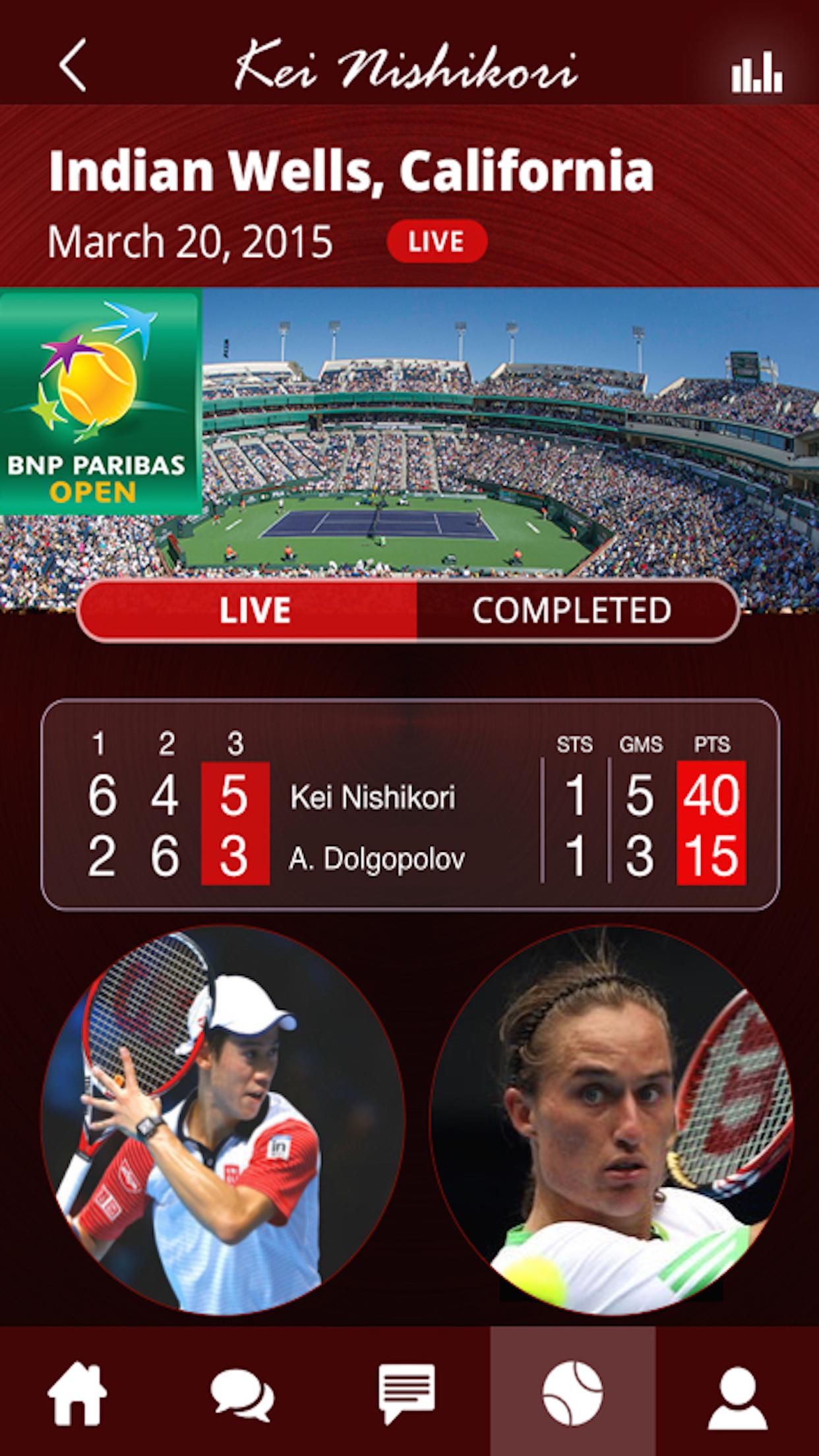
Task: Go back using the arrow
Action: (73, 65)
